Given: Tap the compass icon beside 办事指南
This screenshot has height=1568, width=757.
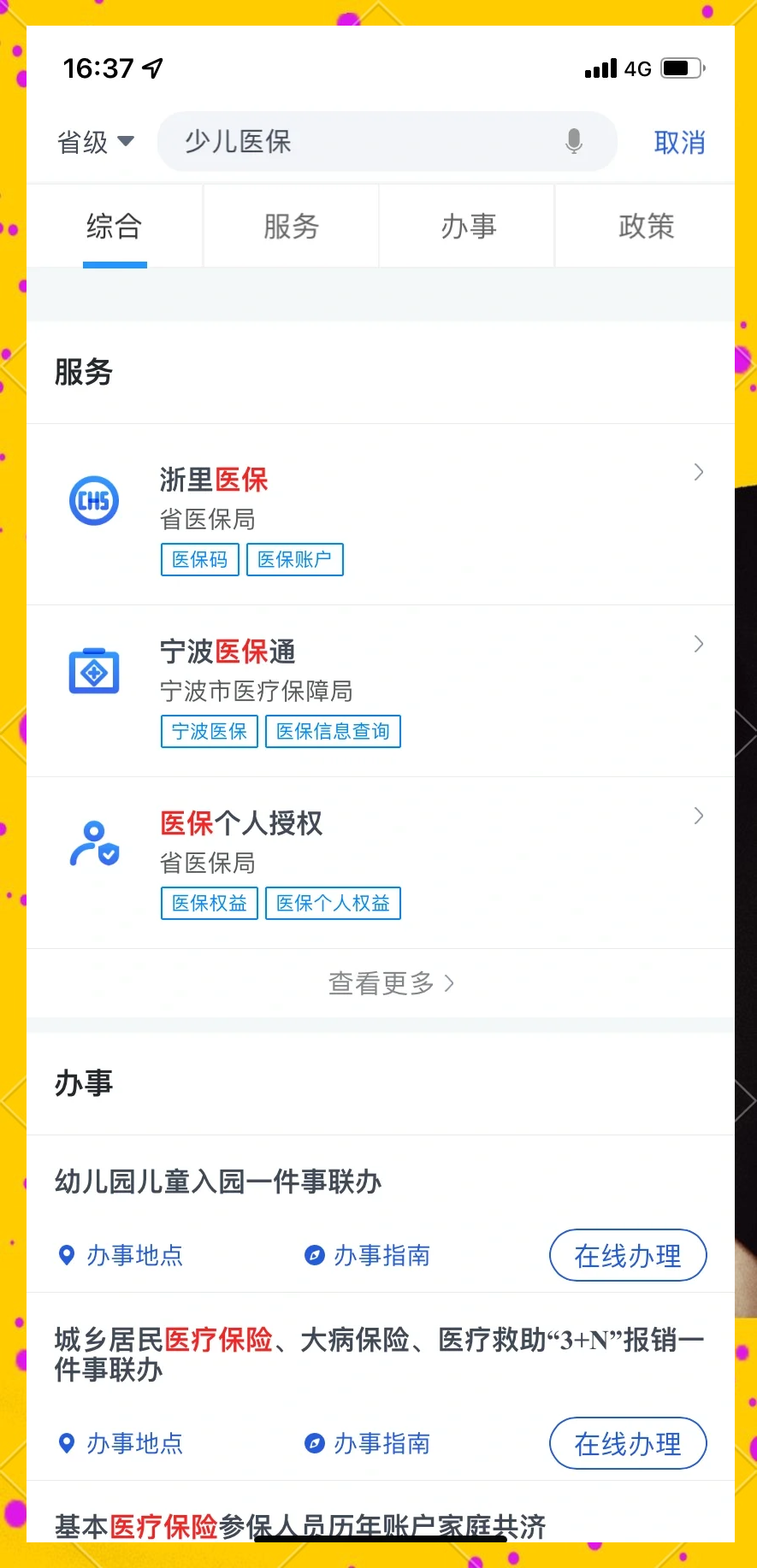Looking at the screenshot, I should [x=314, y=1254].
